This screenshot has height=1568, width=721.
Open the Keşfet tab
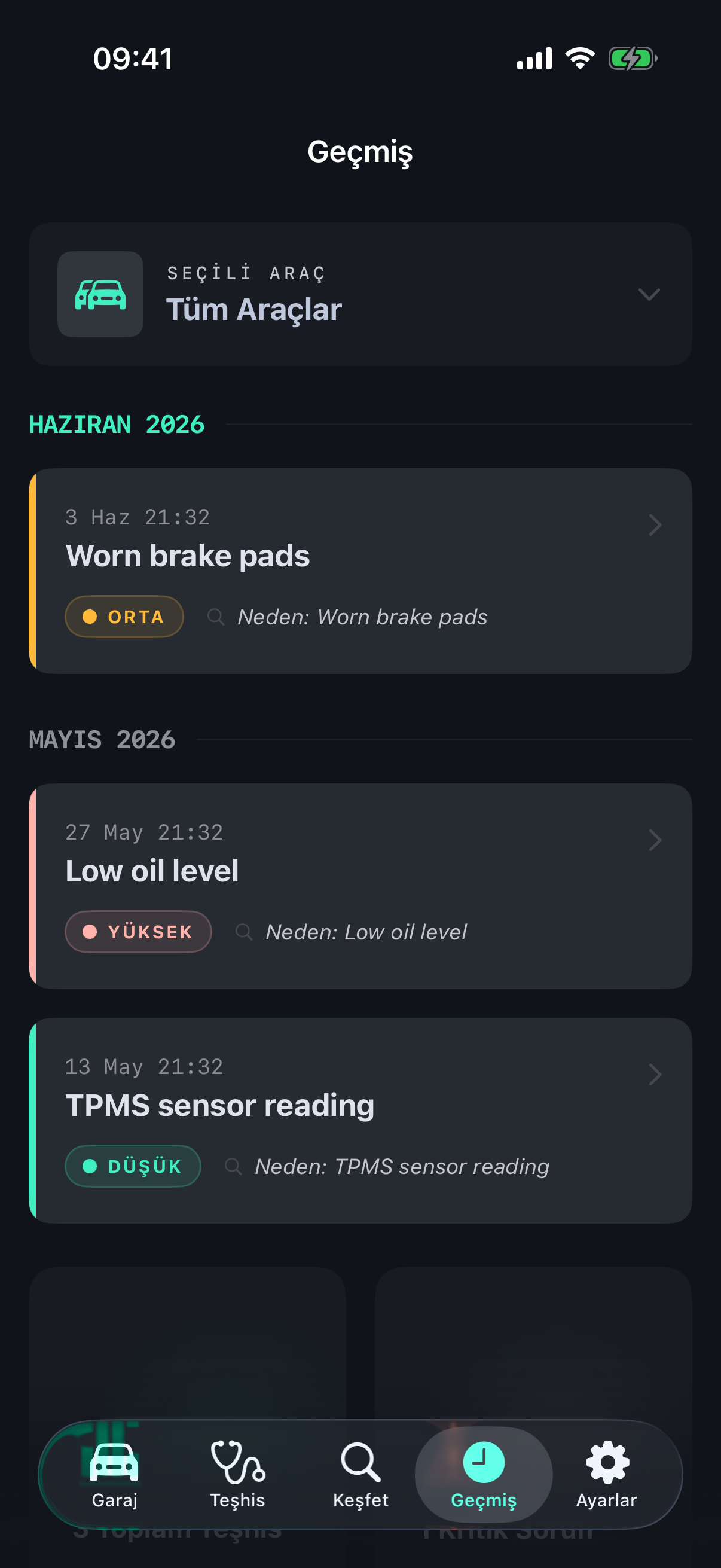(x=360, y=1475)
